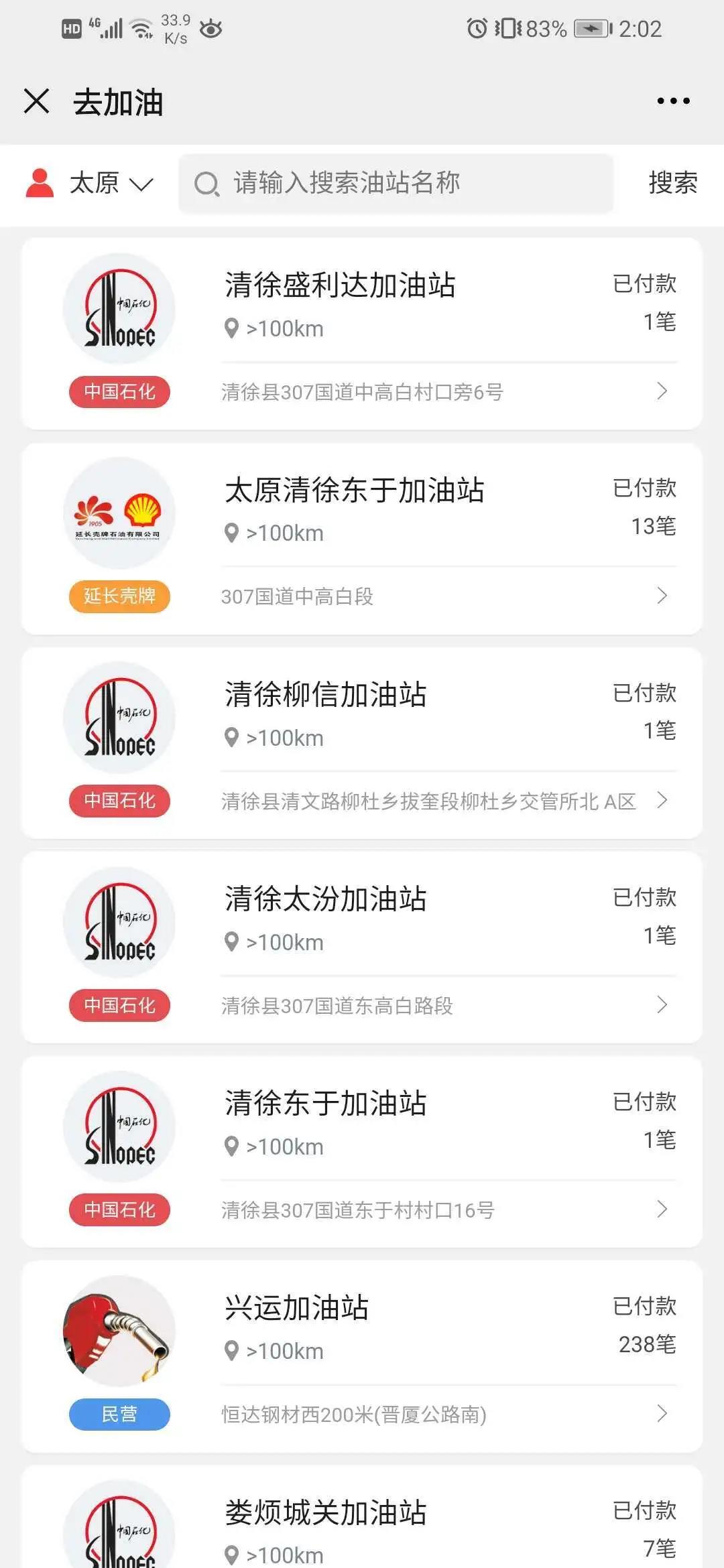Expand the 太原 city dropdown
This screenshot has width=724, height=1568.
point(111,184)
